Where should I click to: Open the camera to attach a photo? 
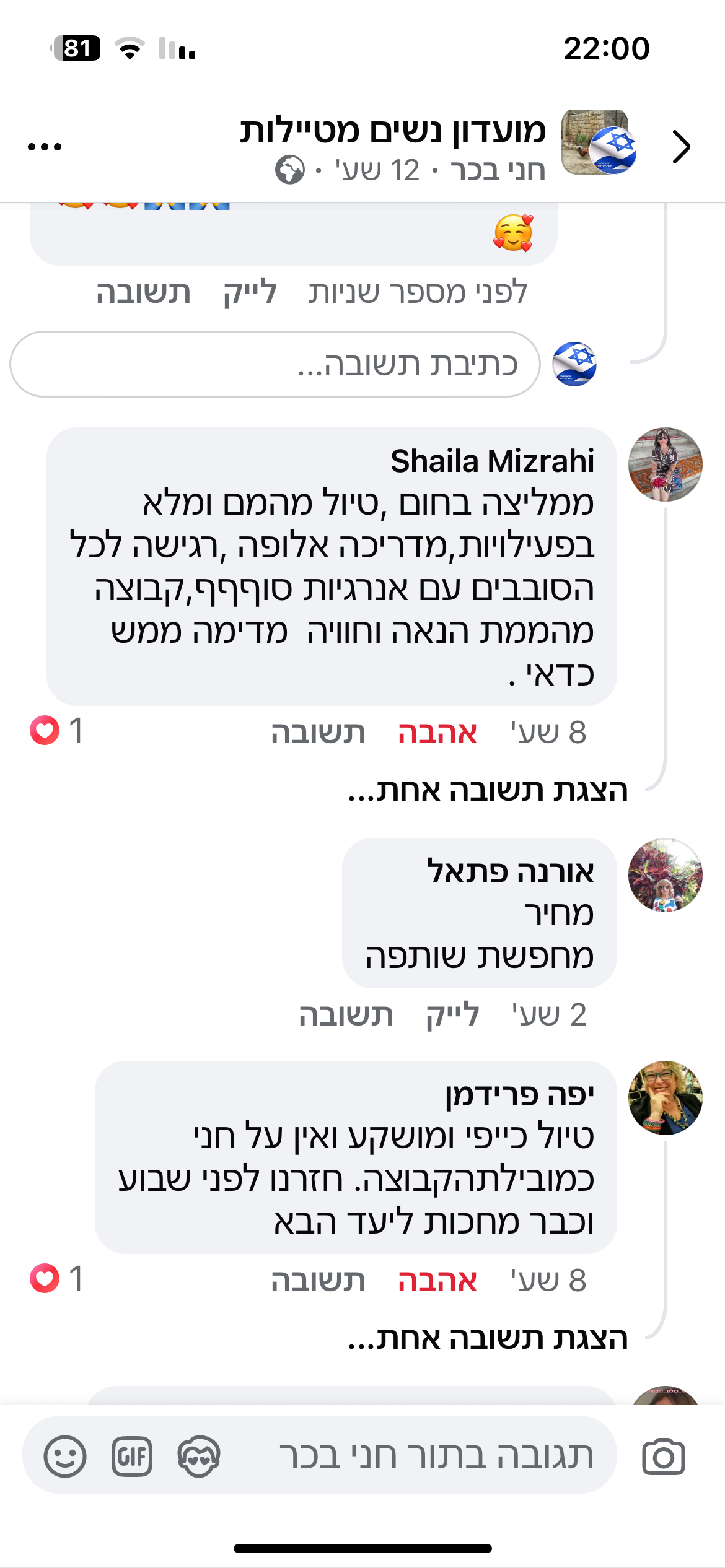(664, 1457)
